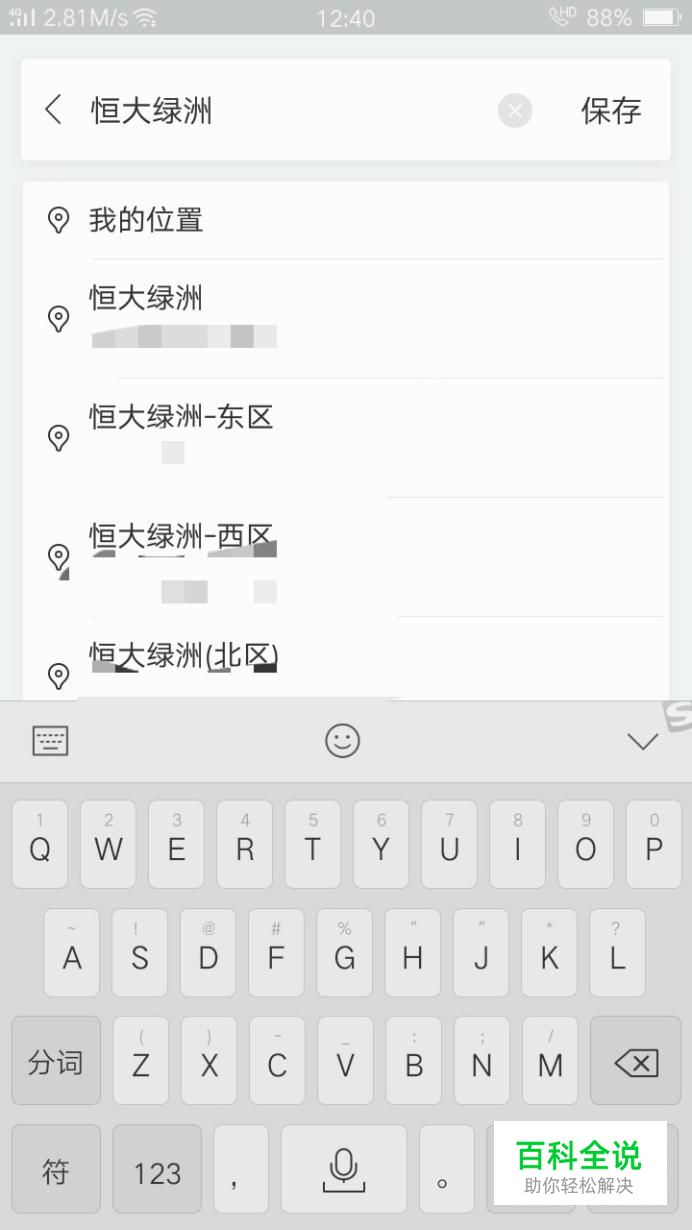The image size is (692, 1230).
Task: Switch to the 123 numeric keyboard
Action: pyautogui.click(x=157, y=1170)
